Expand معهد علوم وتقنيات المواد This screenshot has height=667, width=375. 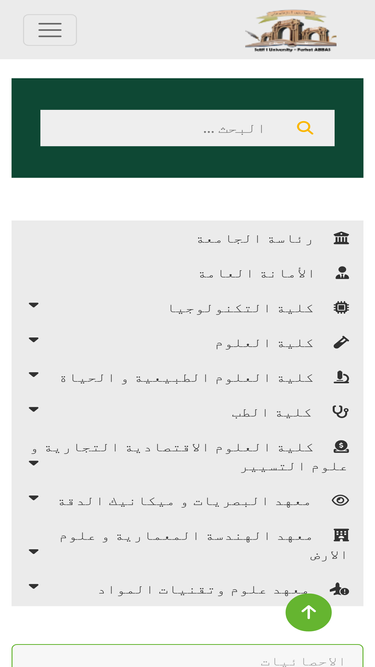click(187, 590)
